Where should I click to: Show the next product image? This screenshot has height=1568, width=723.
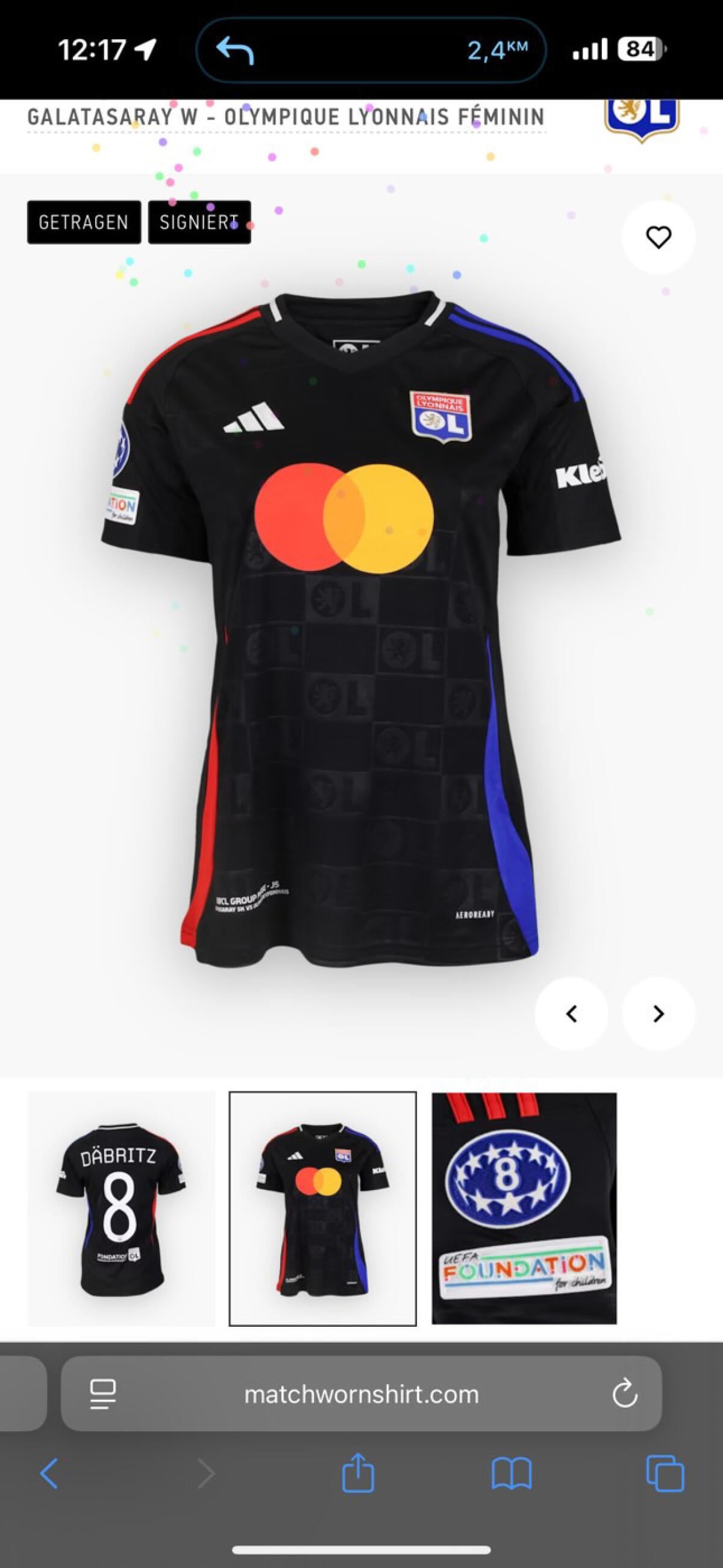tap(658, 1013)
